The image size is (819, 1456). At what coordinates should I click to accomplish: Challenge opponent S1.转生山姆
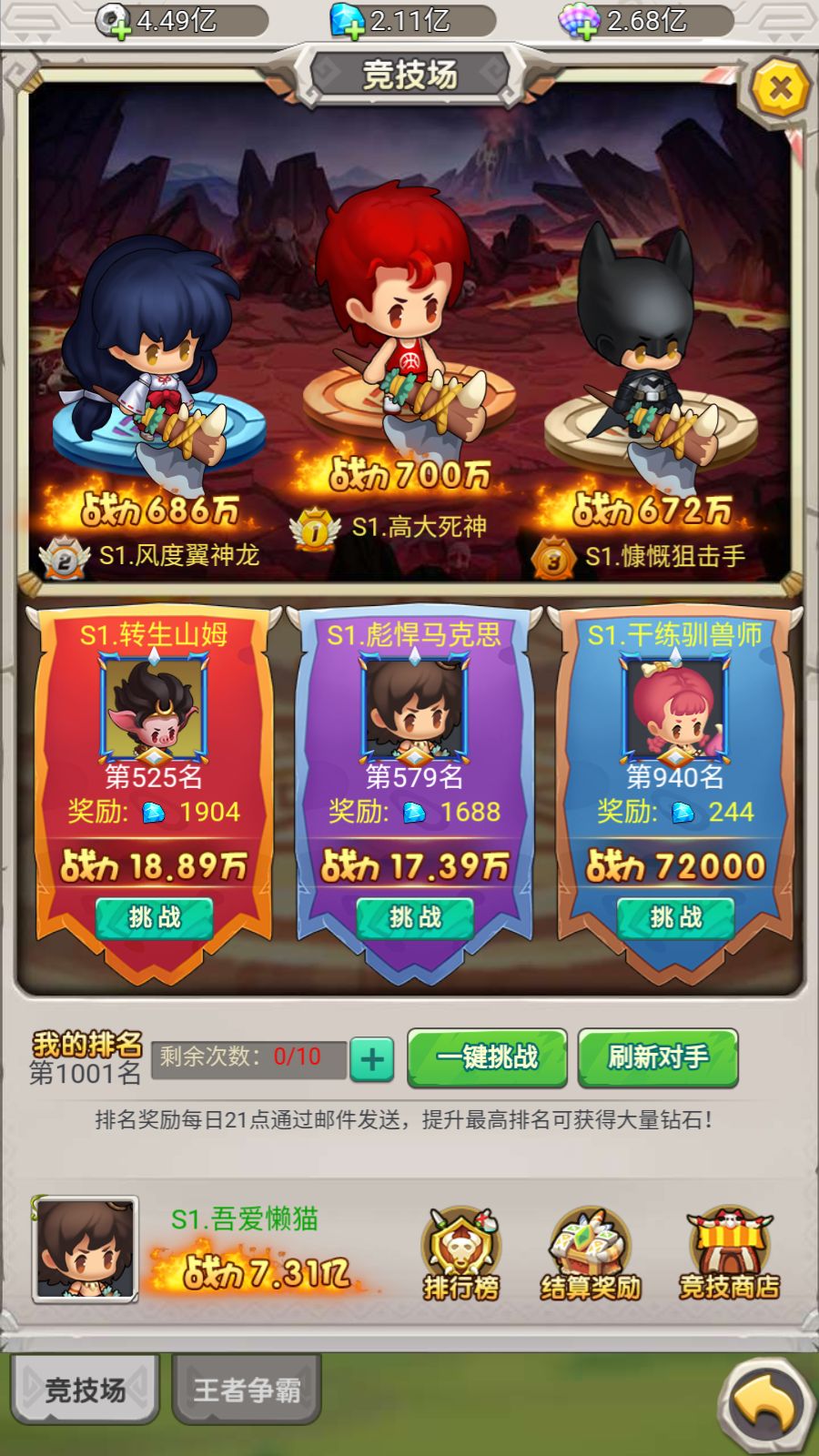tap(154, 917)
